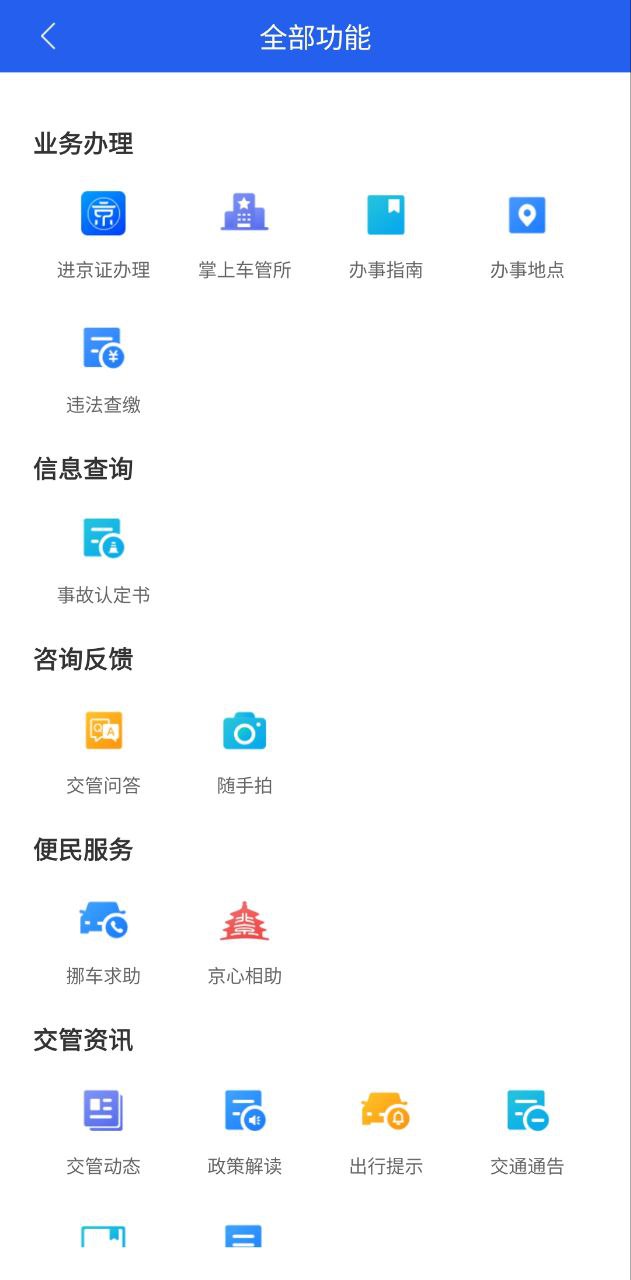Open 随手拍 camera report
Image resolution: width=631 pixels, height=1280 pixels.
(x=244, y=751)
